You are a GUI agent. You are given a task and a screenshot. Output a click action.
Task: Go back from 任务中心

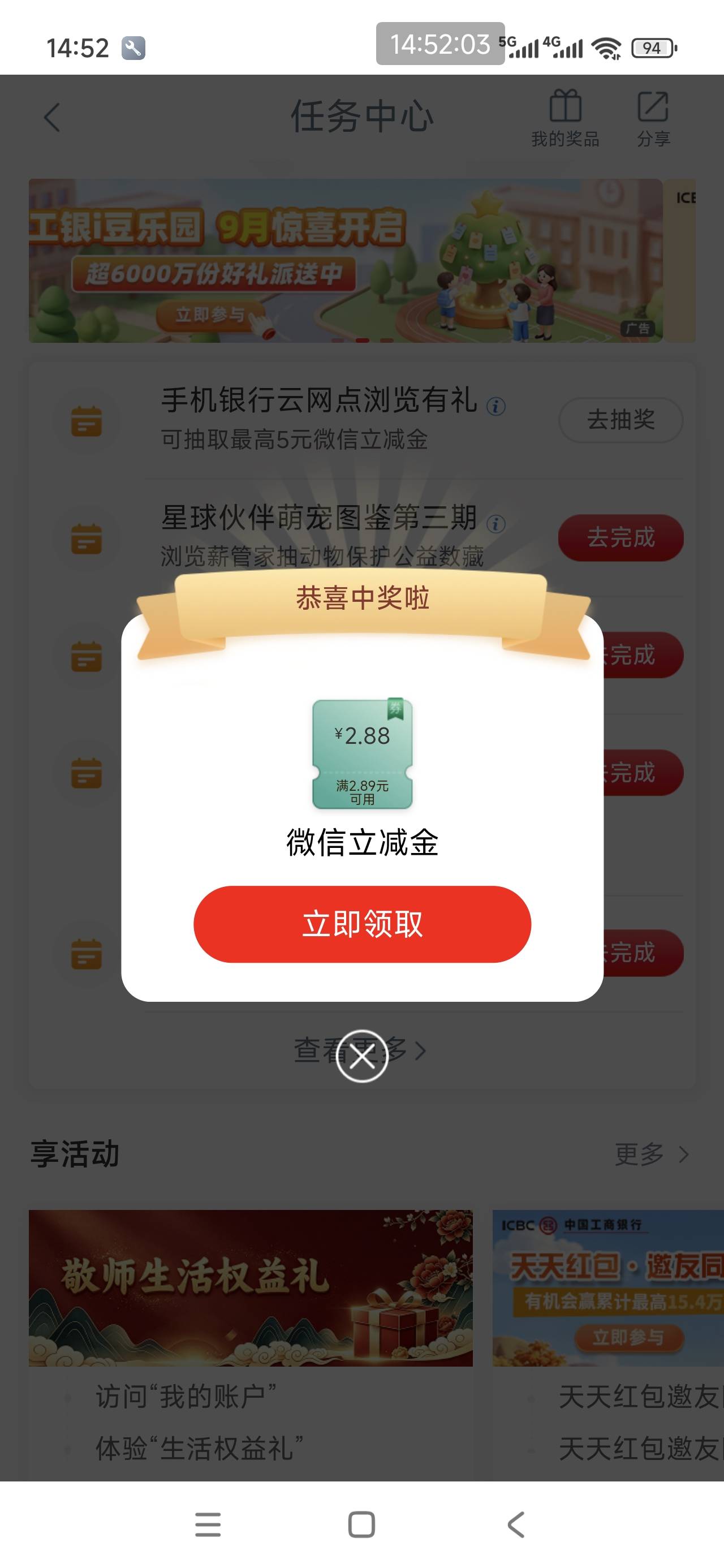[x=52, y=117]
